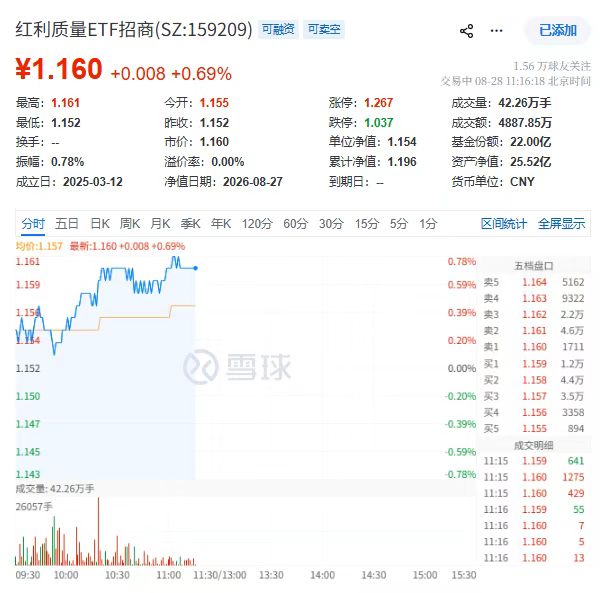
Task: Select the 5分 chart tab
Action: tap(398, 223)
